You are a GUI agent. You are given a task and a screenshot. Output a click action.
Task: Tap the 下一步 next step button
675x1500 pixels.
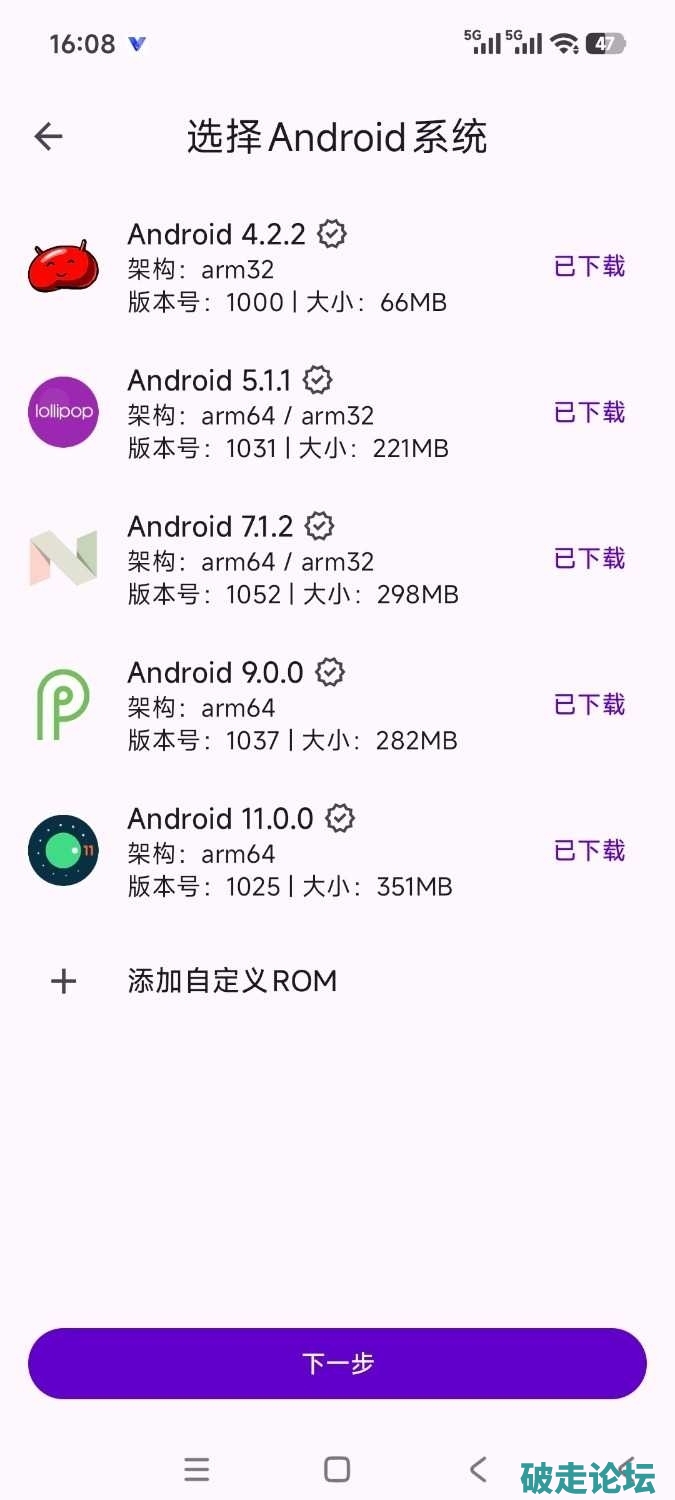click(x=337, y=1363)
